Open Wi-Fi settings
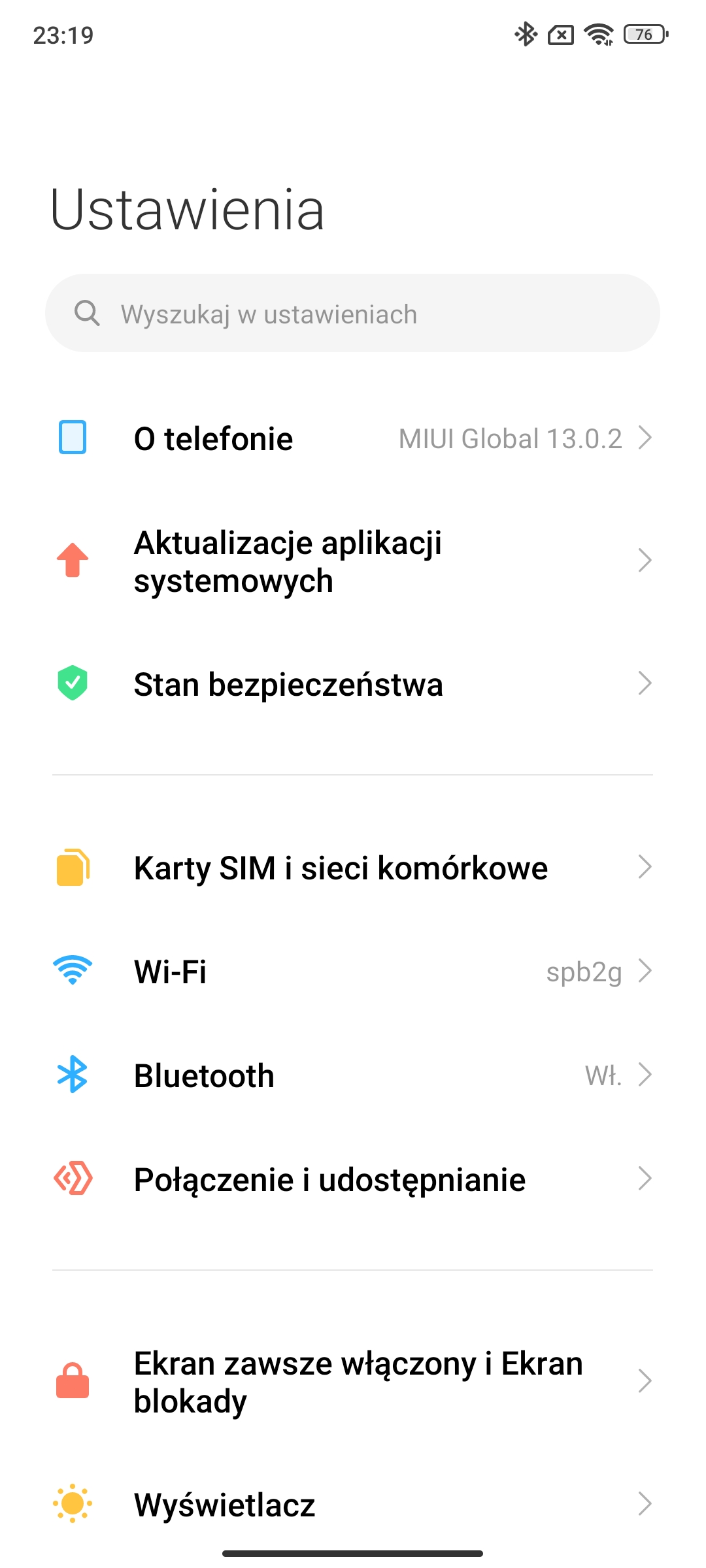706x1568 pixels. [x=352, y=972]
